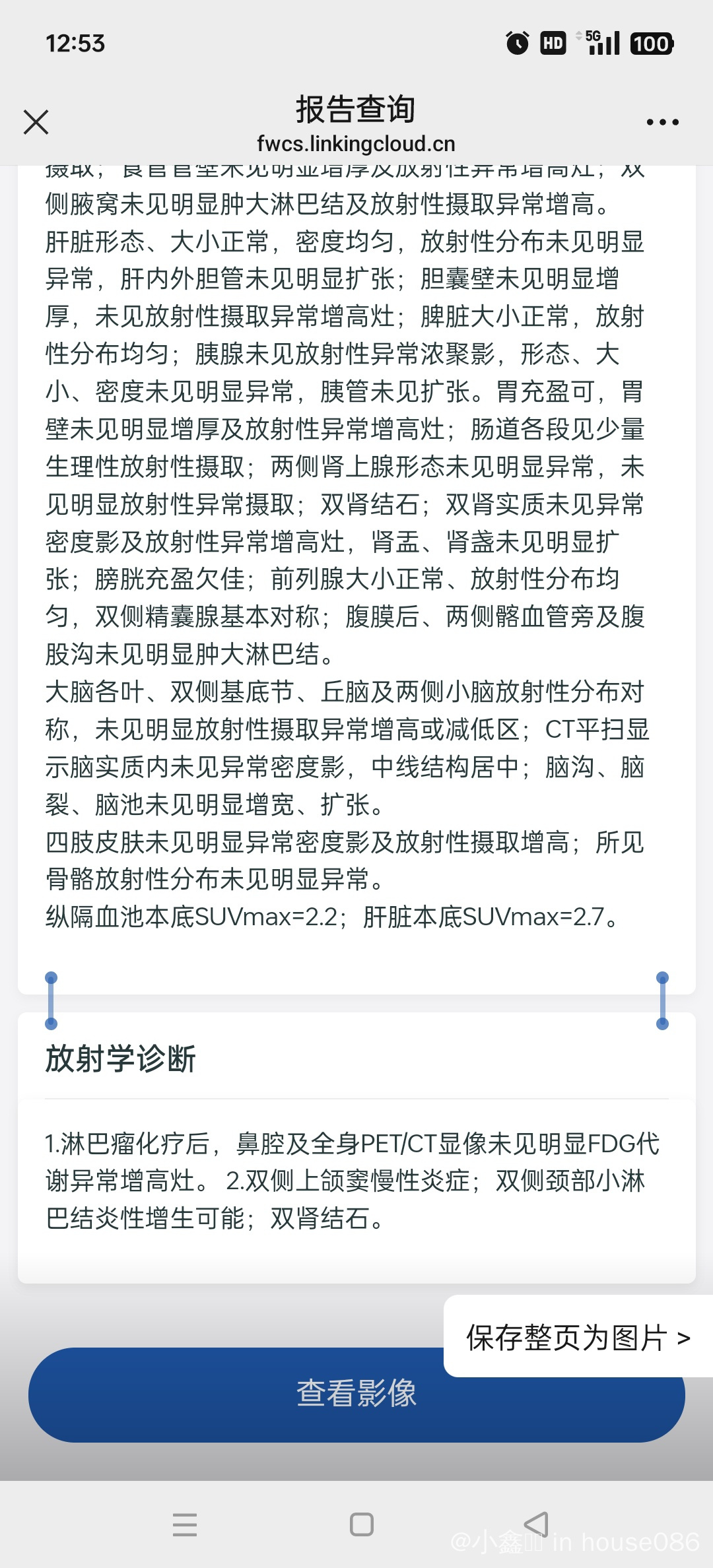This screenshot has height=1568, width=713.
Task: Close the report query page
Action: point(36,122)
